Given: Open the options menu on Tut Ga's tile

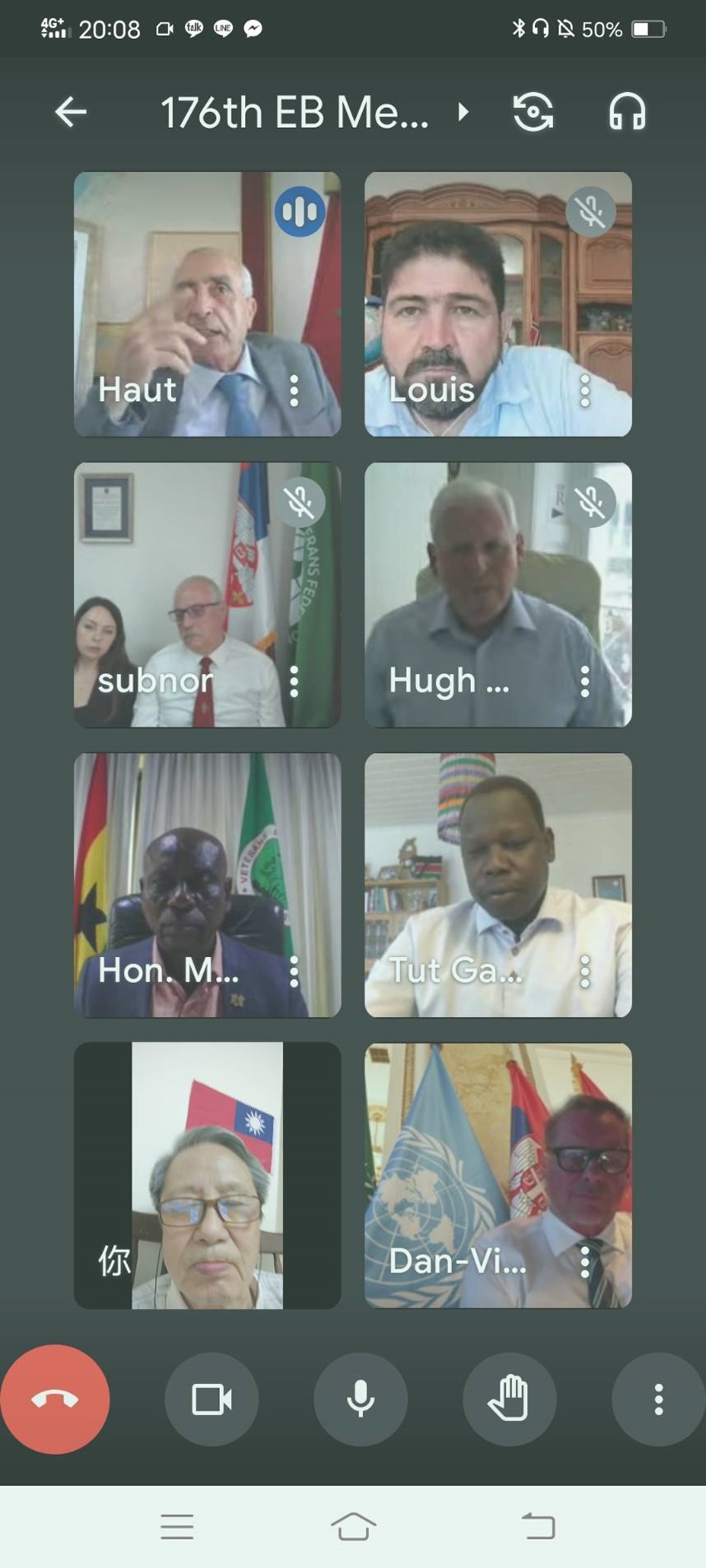Looking at the screenshot, I should (x=585, y=971).
